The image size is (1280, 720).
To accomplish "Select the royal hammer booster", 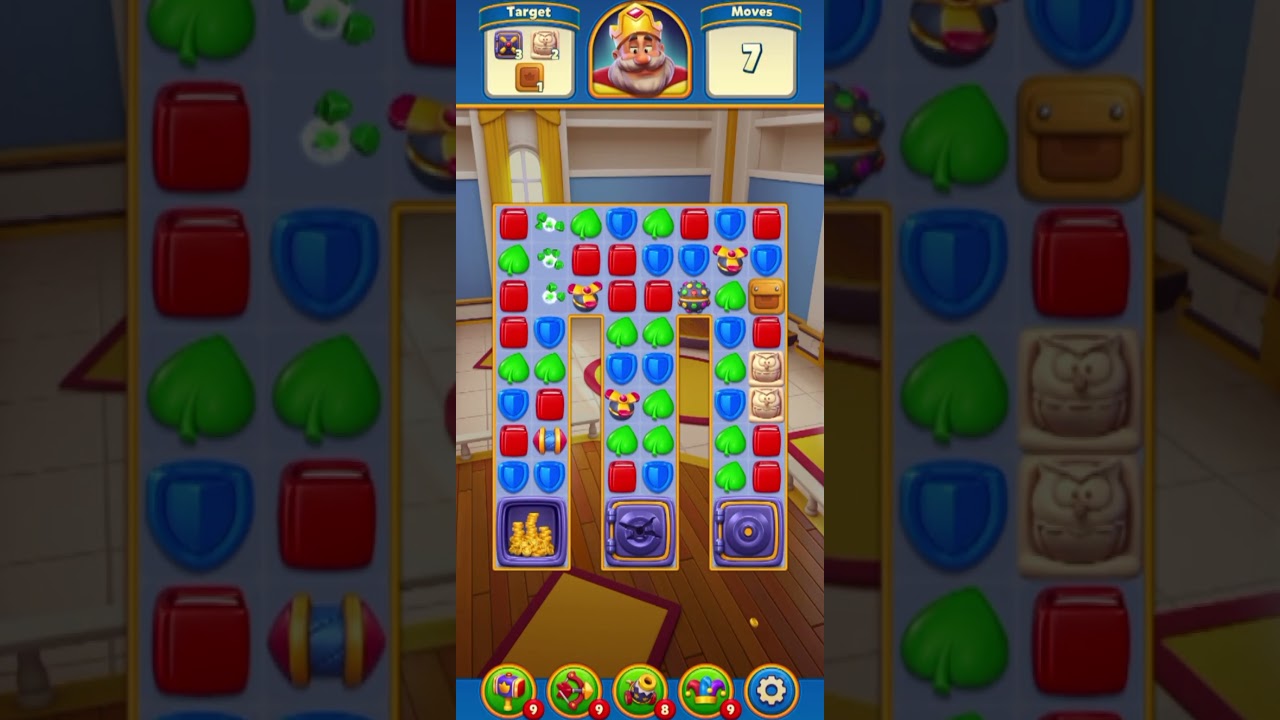I will pyautogui.click(x=507, y=689).
